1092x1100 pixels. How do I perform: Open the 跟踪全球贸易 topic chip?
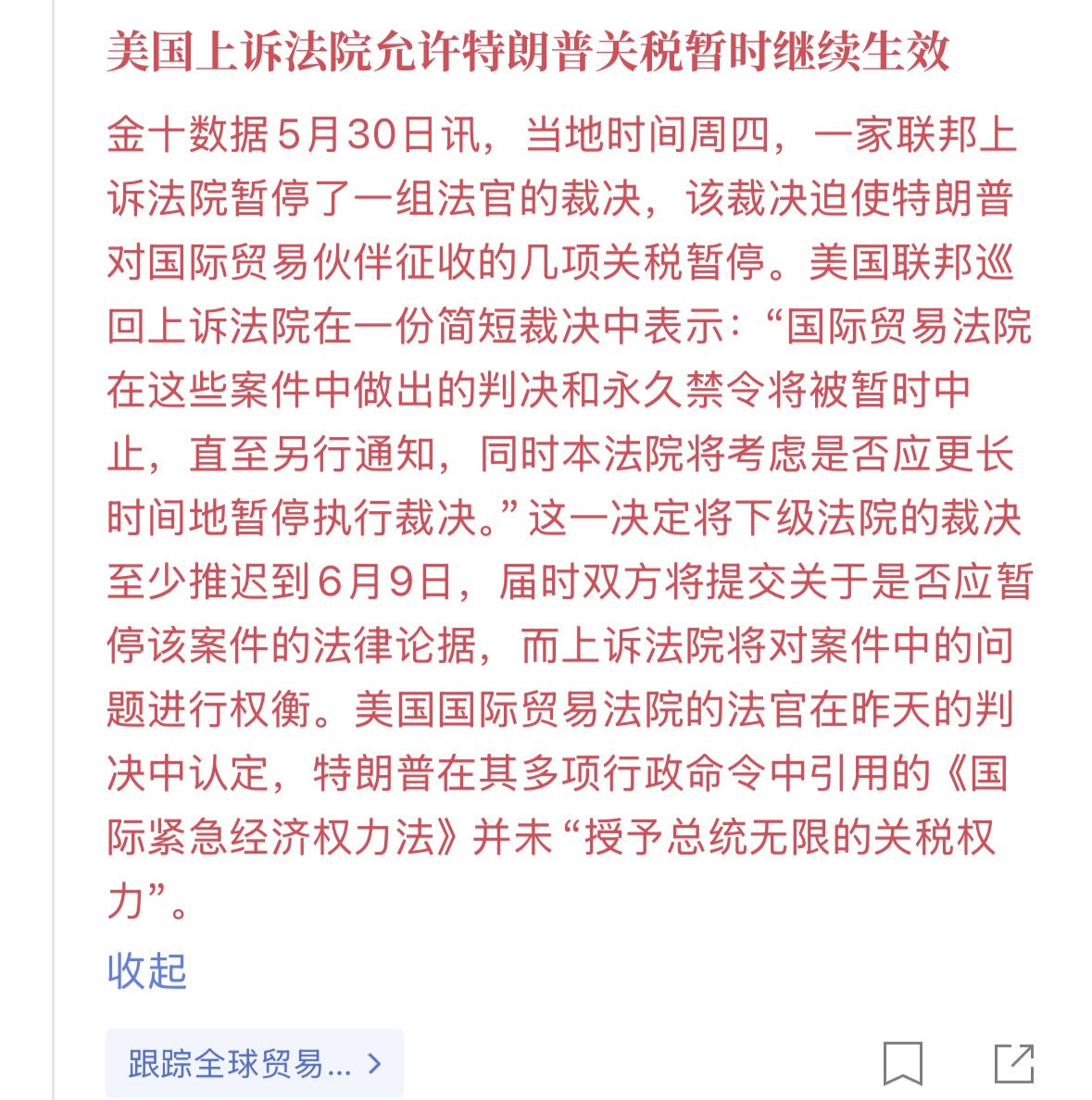pos(255,1063)
